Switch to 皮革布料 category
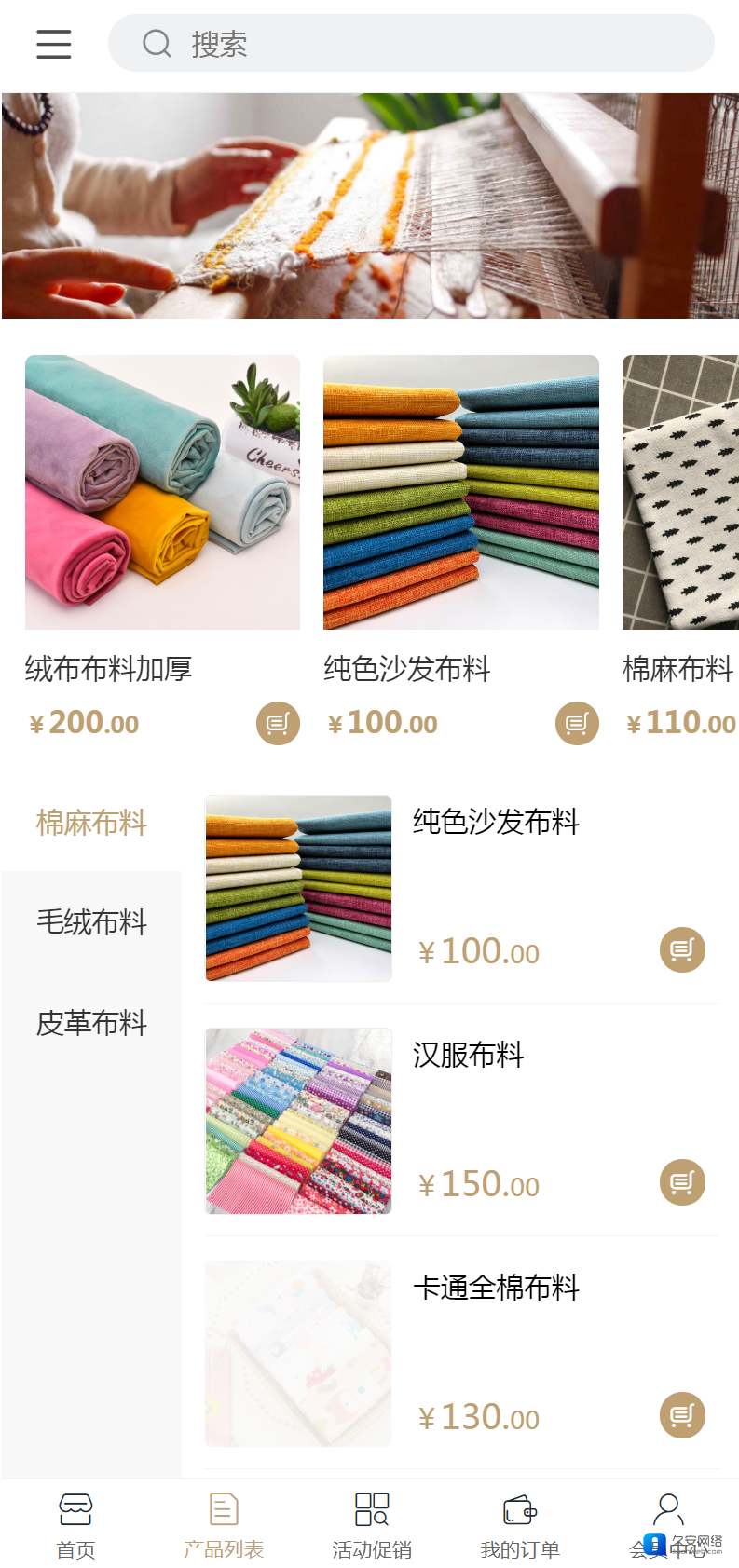The width and height of the screenshot is (739, 1568). (91, 1023)
